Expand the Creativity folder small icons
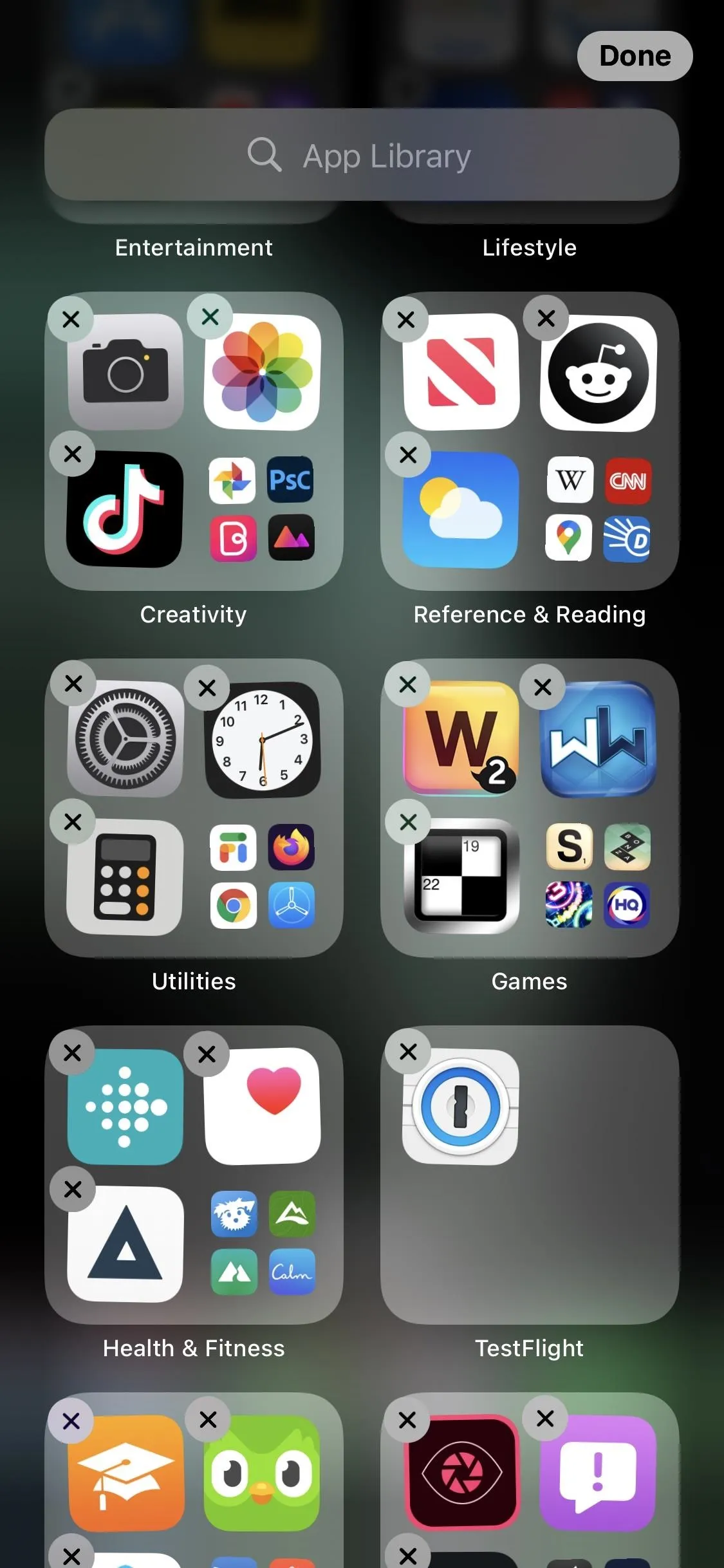The image size is (724, 1568). click(x=263, y=510)
